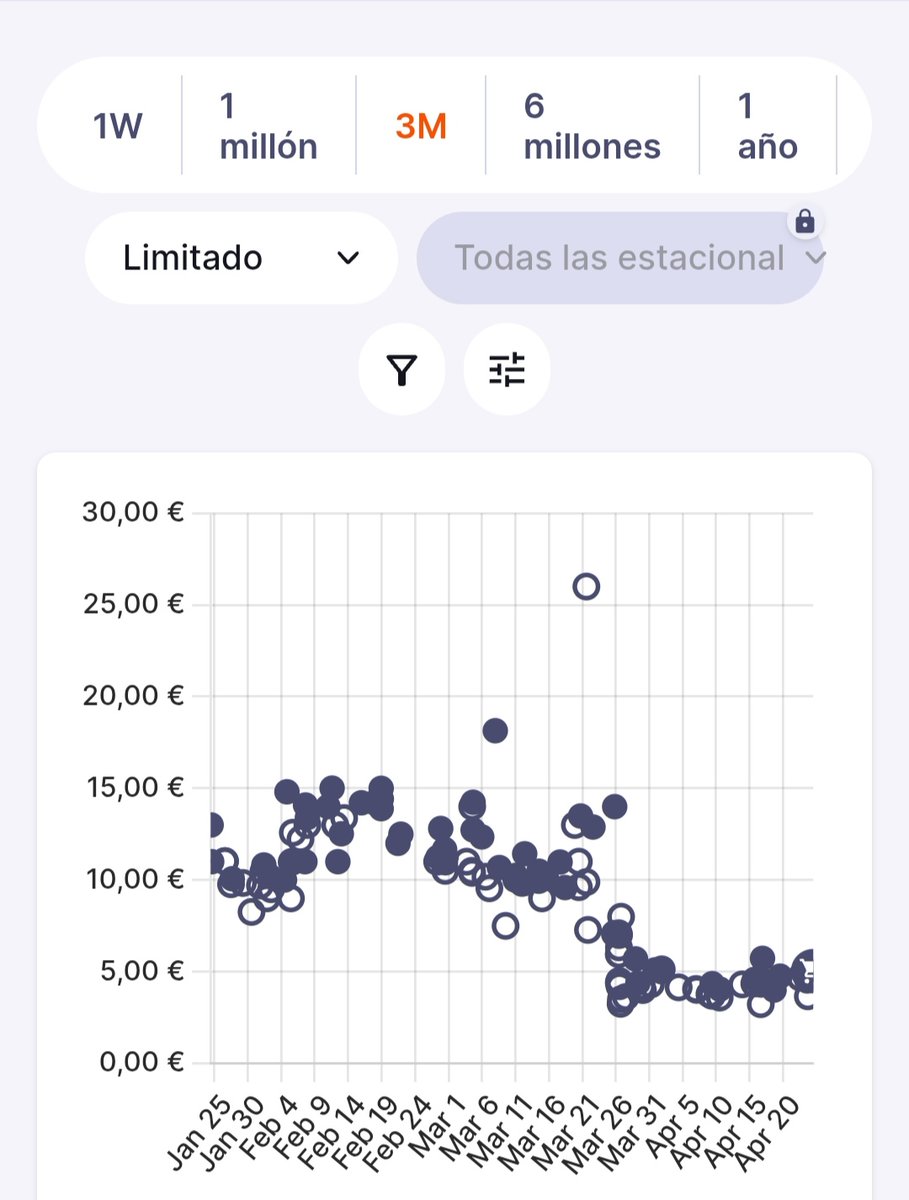Choose the 3M time range

(x=420, y=126)
